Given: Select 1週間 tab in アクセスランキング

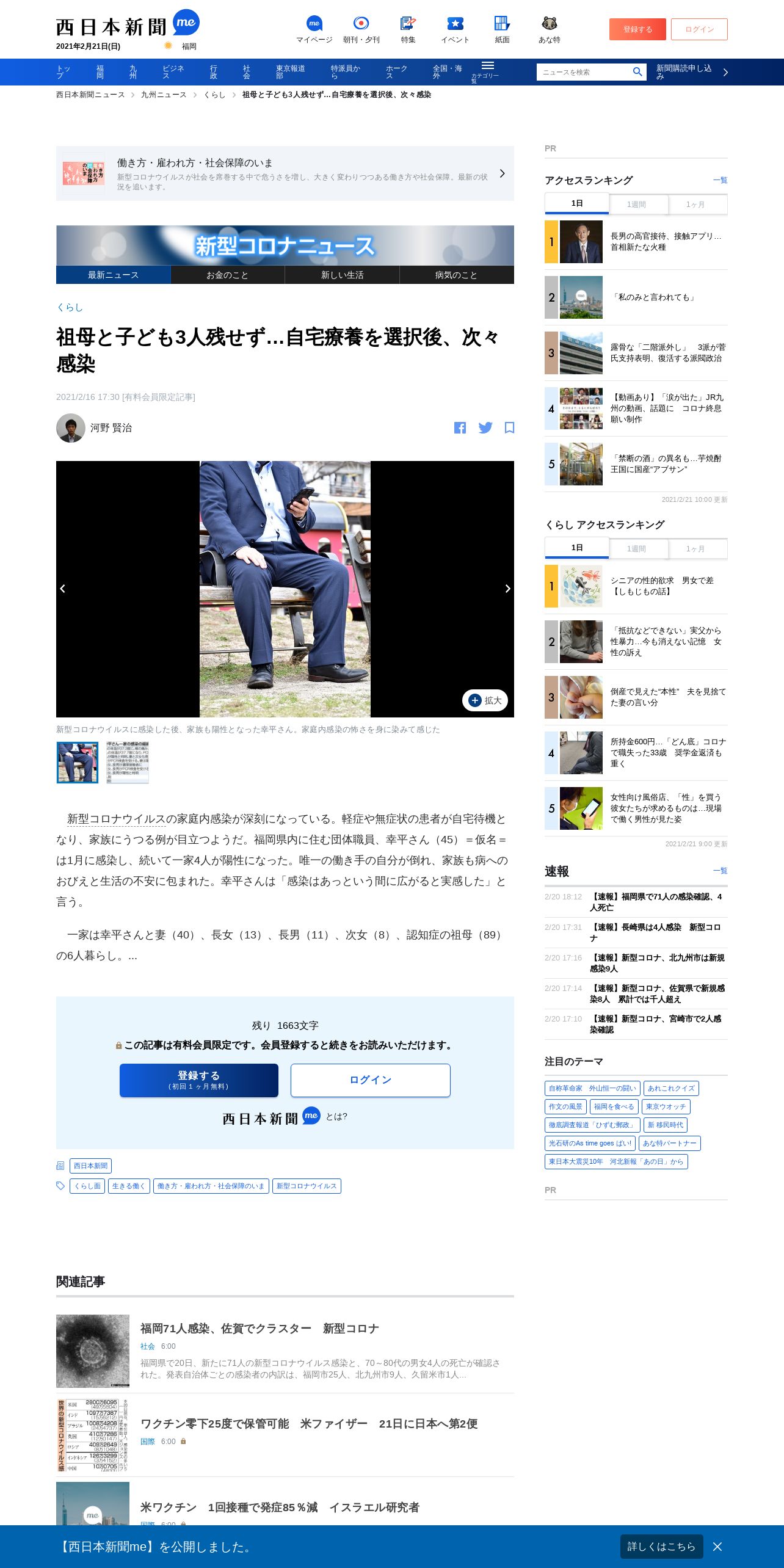Looking at the screenshot, I should point(637,205).
